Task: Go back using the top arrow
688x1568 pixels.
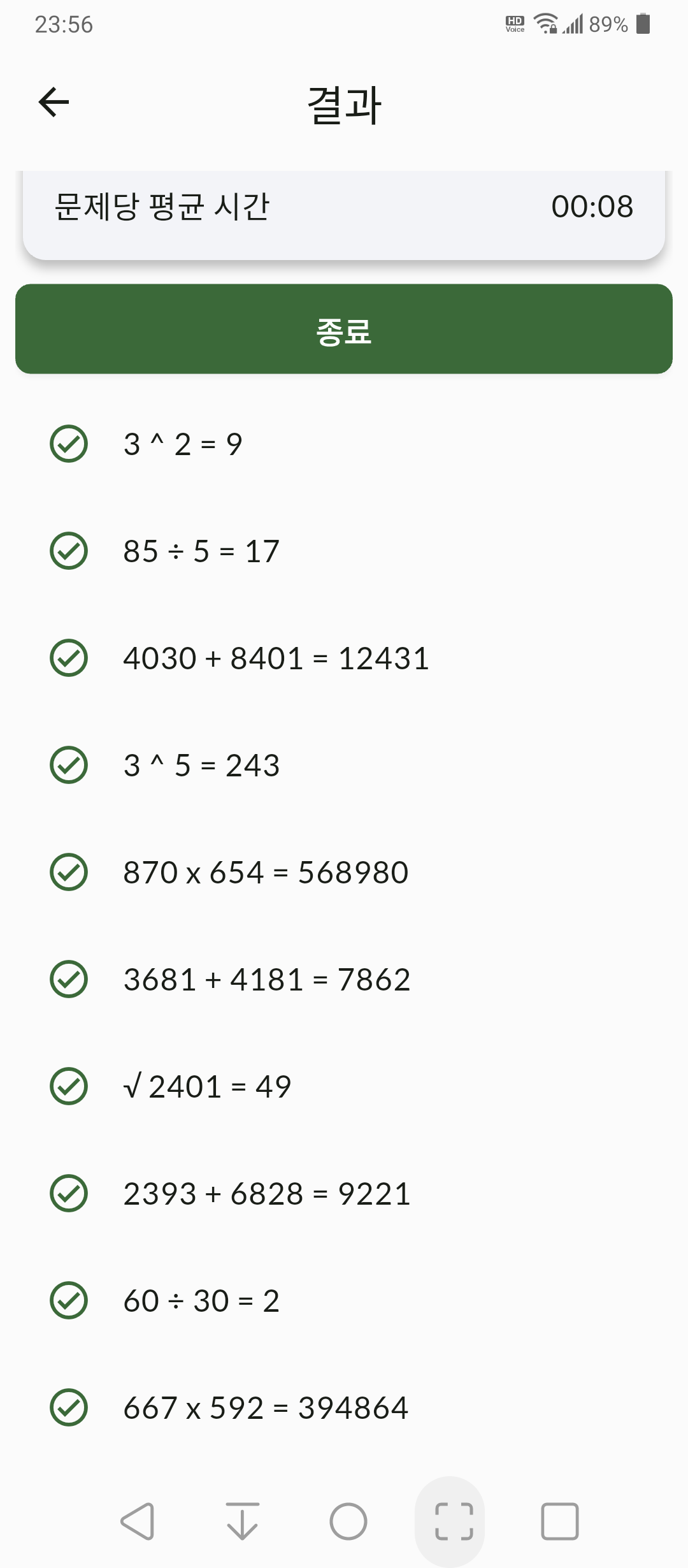Action: click(54, 102)
